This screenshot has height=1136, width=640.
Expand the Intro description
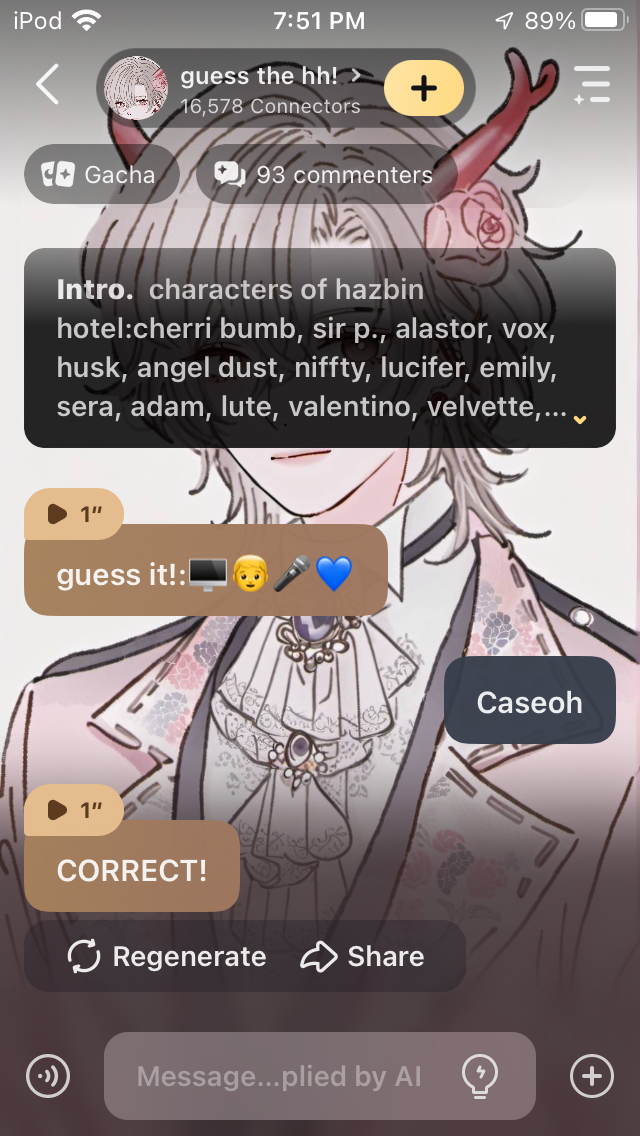click(x=579, y=419)
